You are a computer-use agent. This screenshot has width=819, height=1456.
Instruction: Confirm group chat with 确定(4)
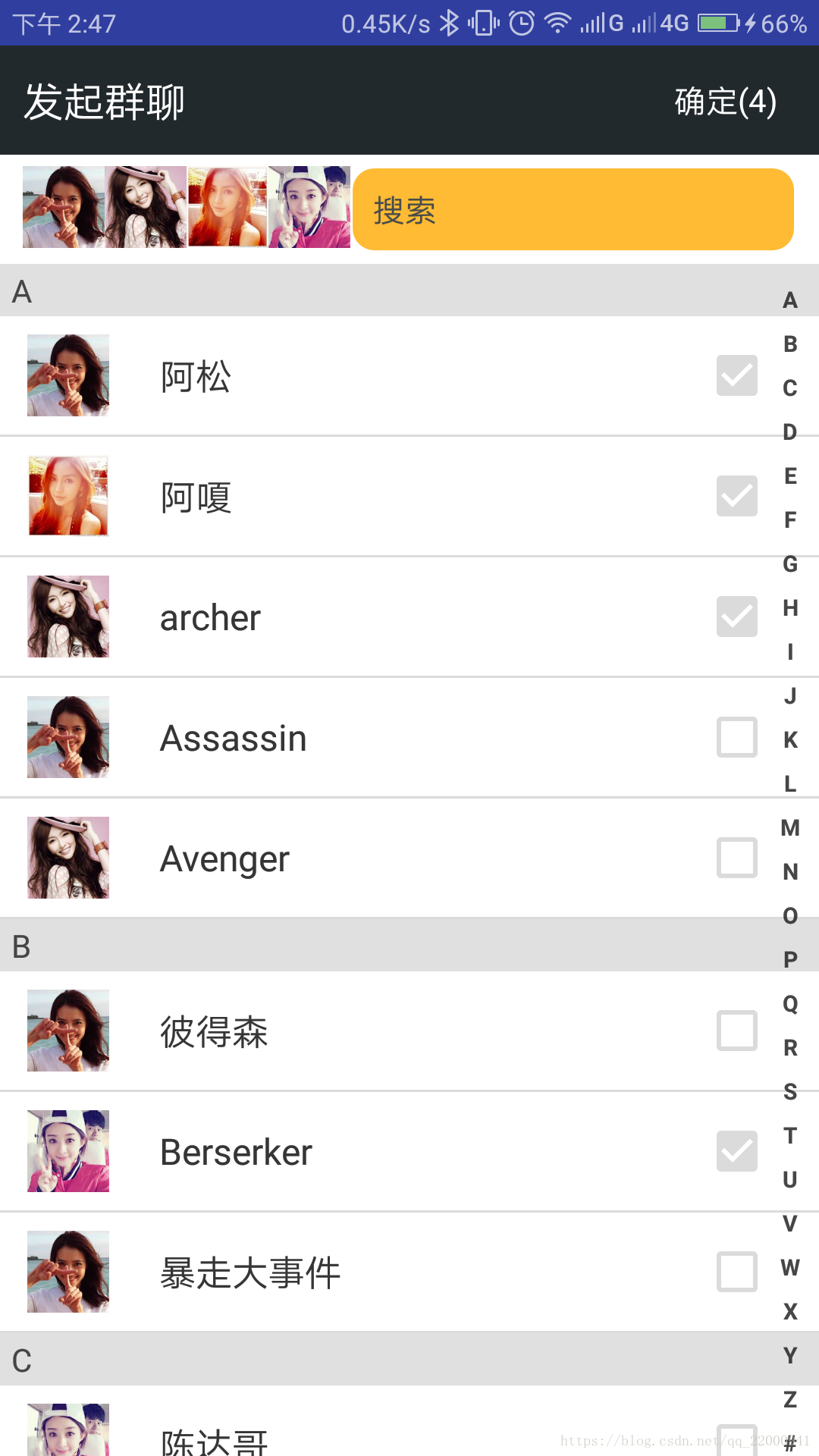click(726, 102)
